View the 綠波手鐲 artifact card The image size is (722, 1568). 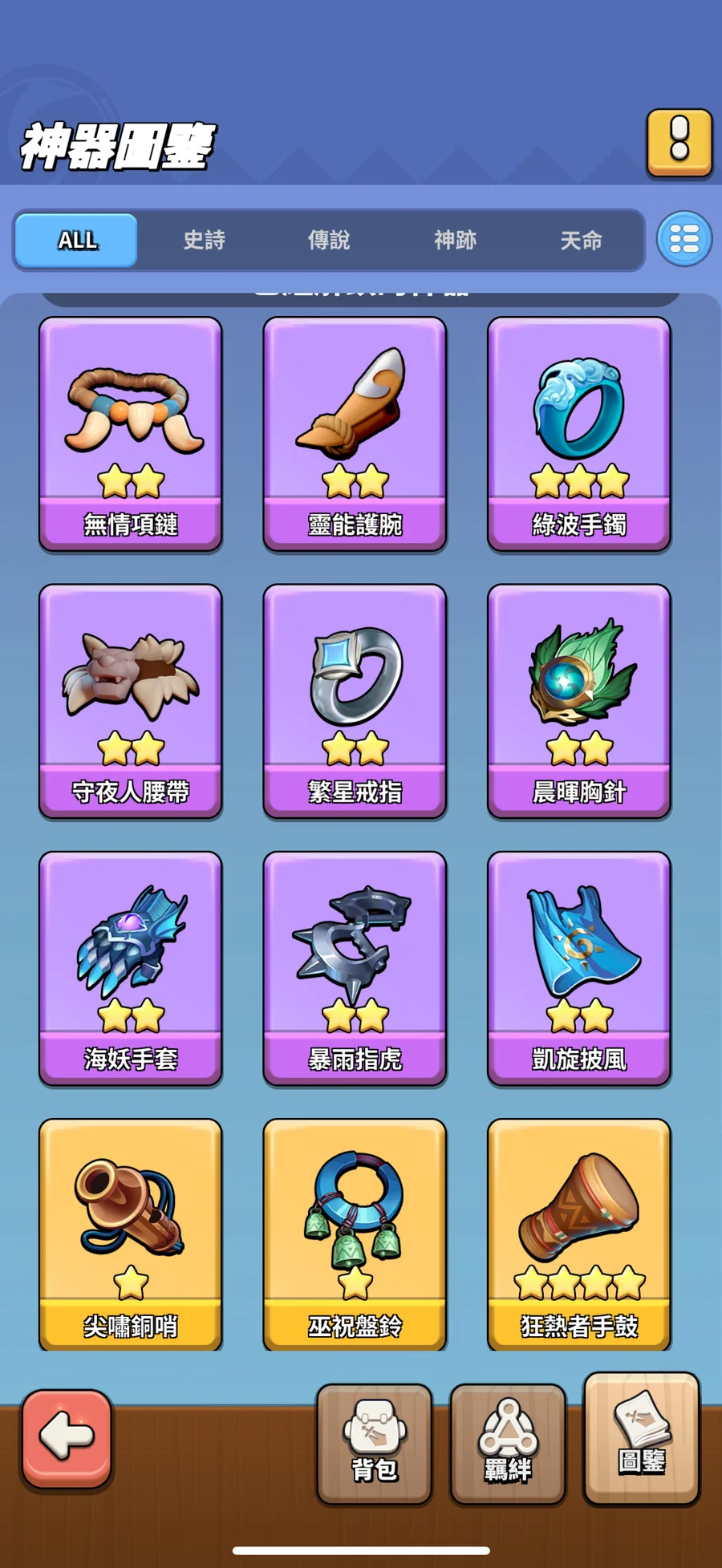(579, 433)
